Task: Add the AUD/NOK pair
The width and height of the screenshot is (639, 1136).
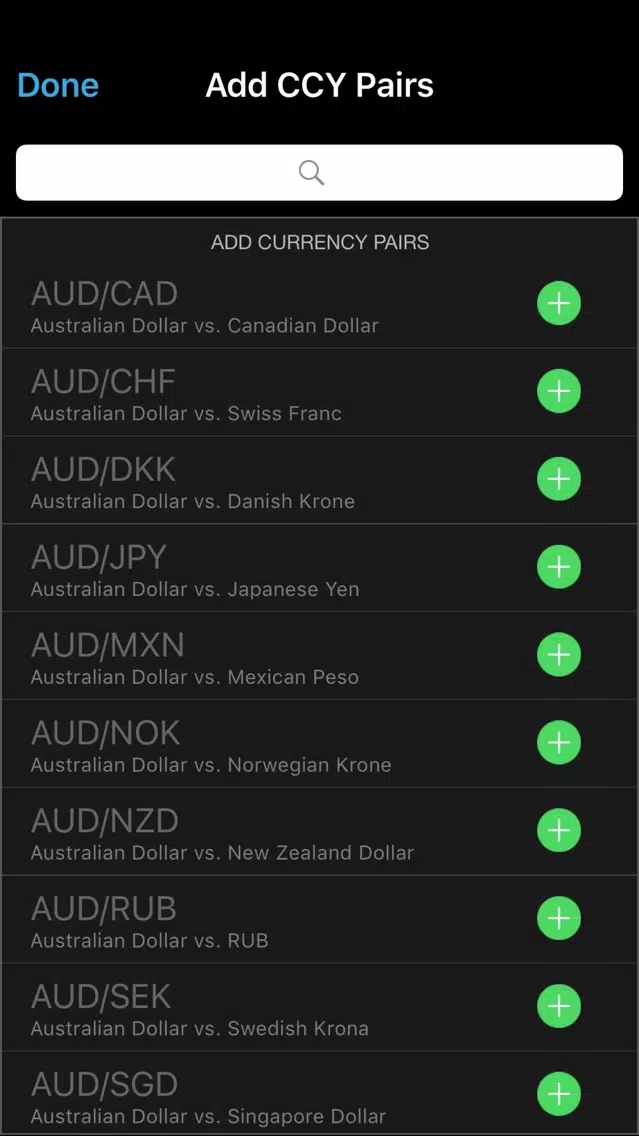Action: pos(559,743)
